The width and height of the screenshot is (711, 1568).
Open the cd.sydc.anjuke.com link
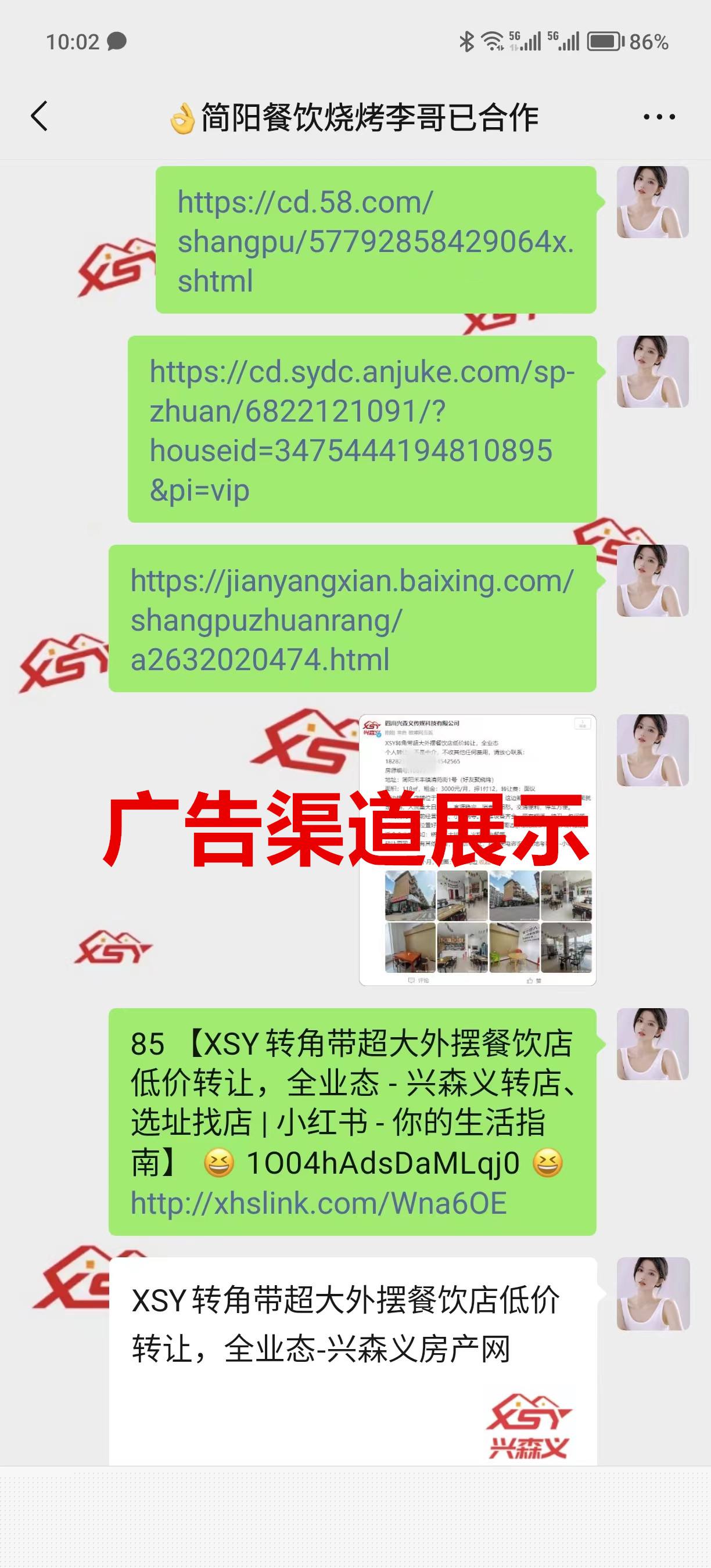click(361, 430)
